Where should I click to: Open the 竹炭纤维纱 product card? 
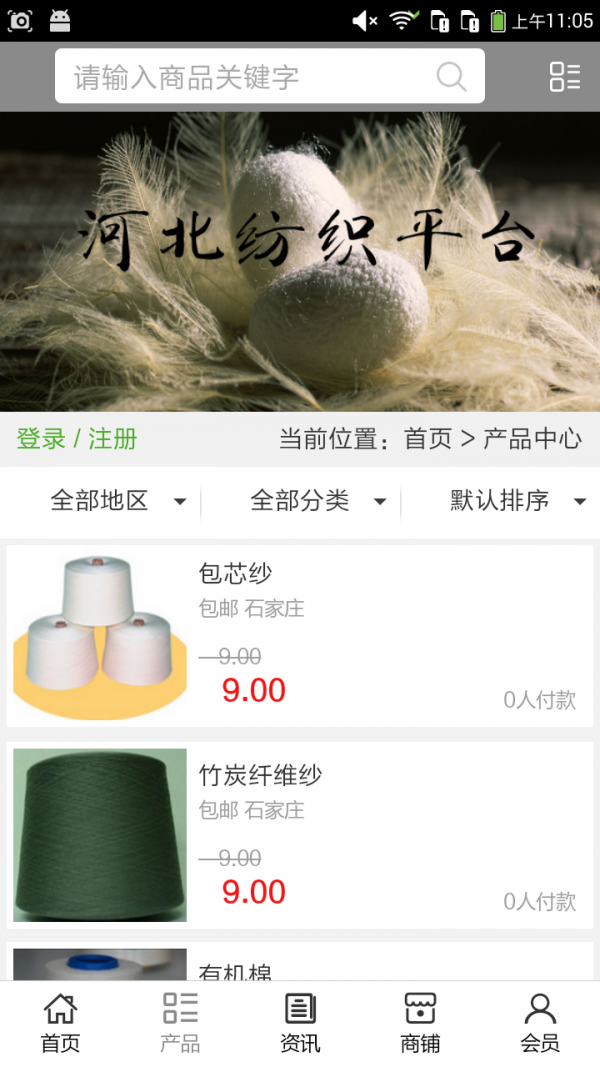(300, 836)
